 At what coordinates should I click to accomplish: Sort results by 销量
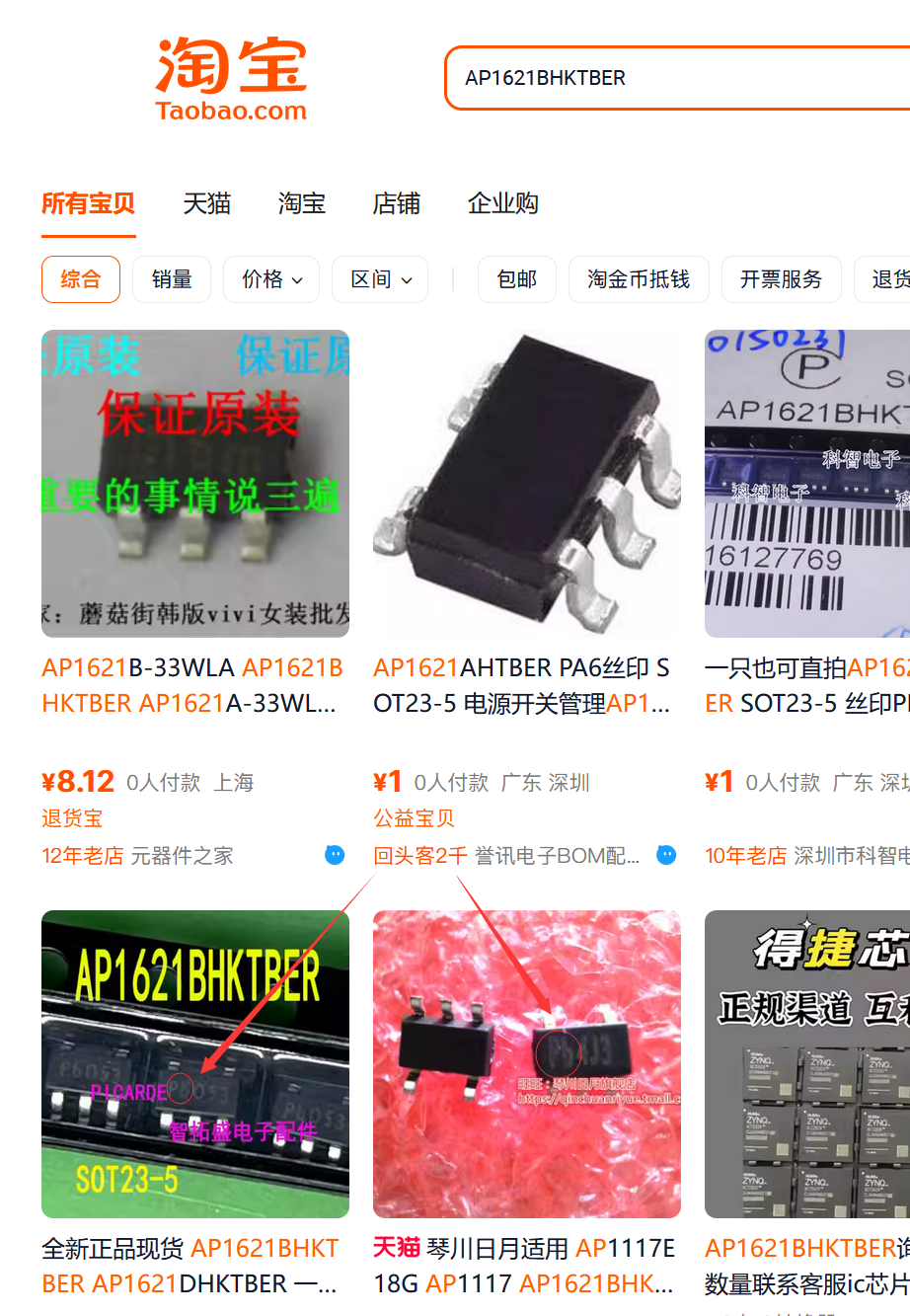(171, 279)
